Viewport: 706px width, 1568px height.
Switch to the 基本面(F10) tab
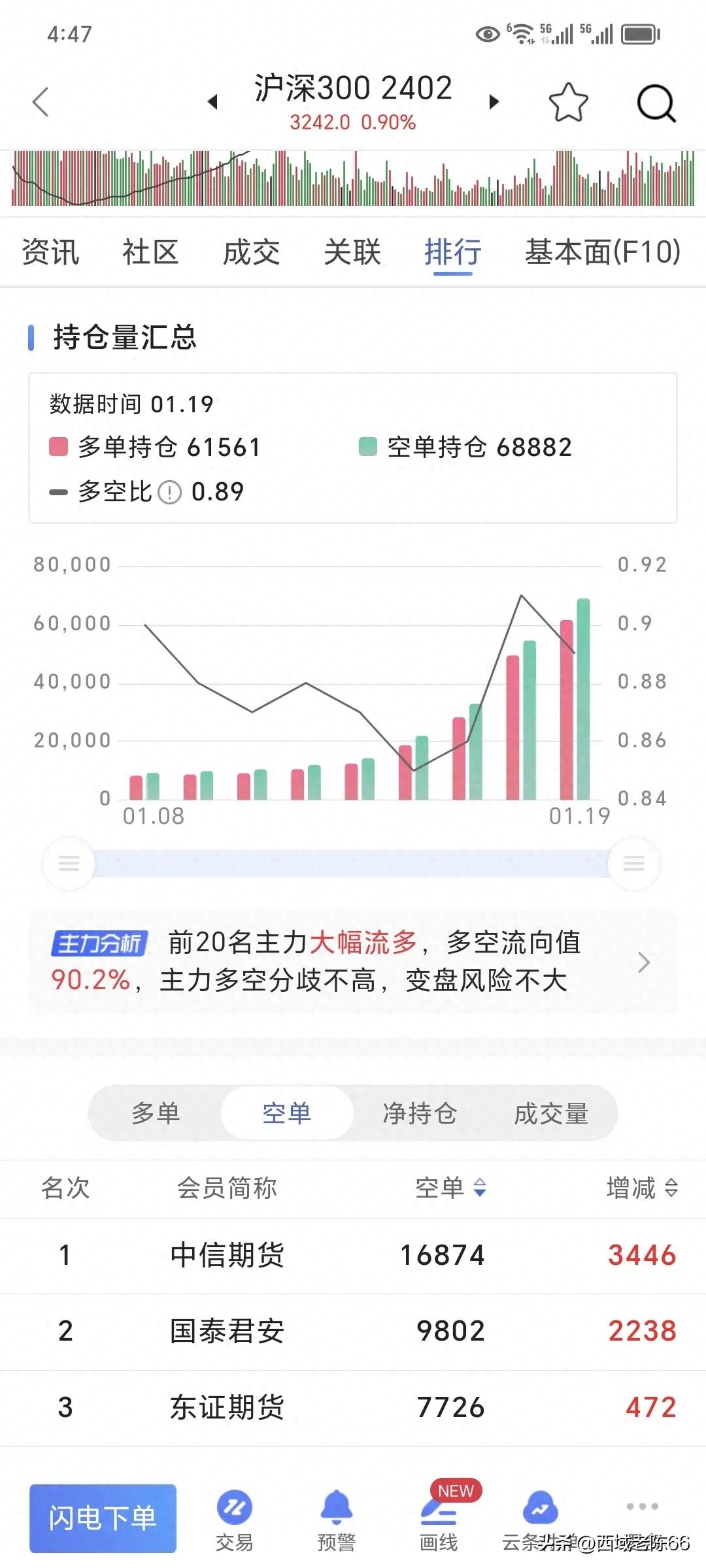pos(601,253)
